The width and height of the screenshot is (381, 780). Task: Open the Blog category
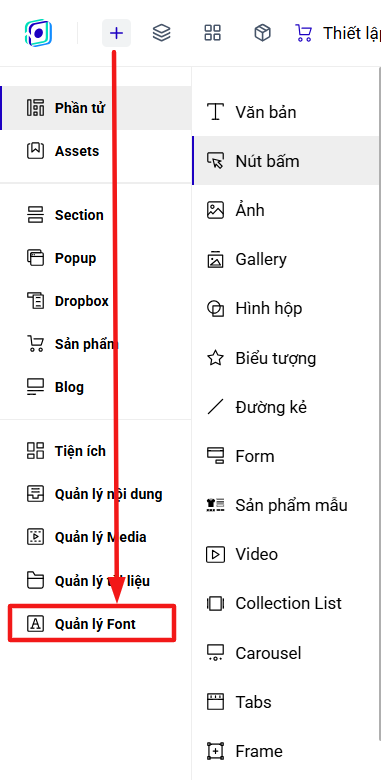click(95, 387)
